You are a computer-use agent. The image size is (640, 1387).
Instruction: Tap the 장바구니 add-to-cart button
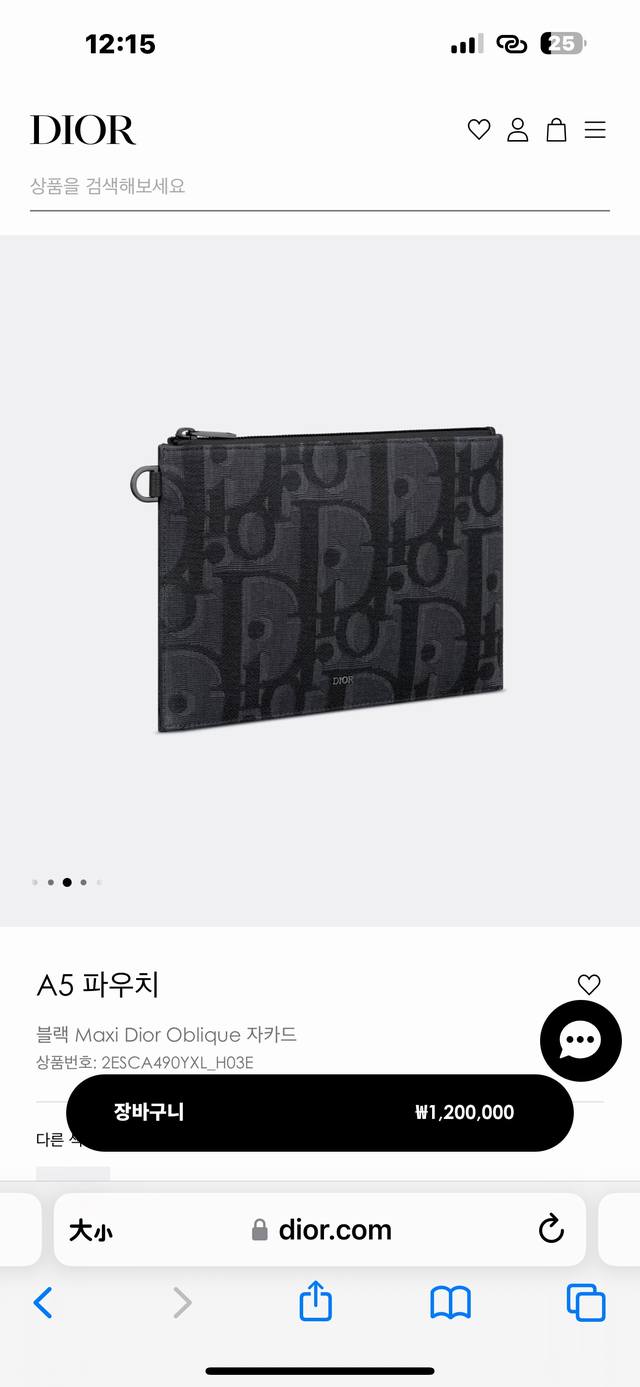319,1112
